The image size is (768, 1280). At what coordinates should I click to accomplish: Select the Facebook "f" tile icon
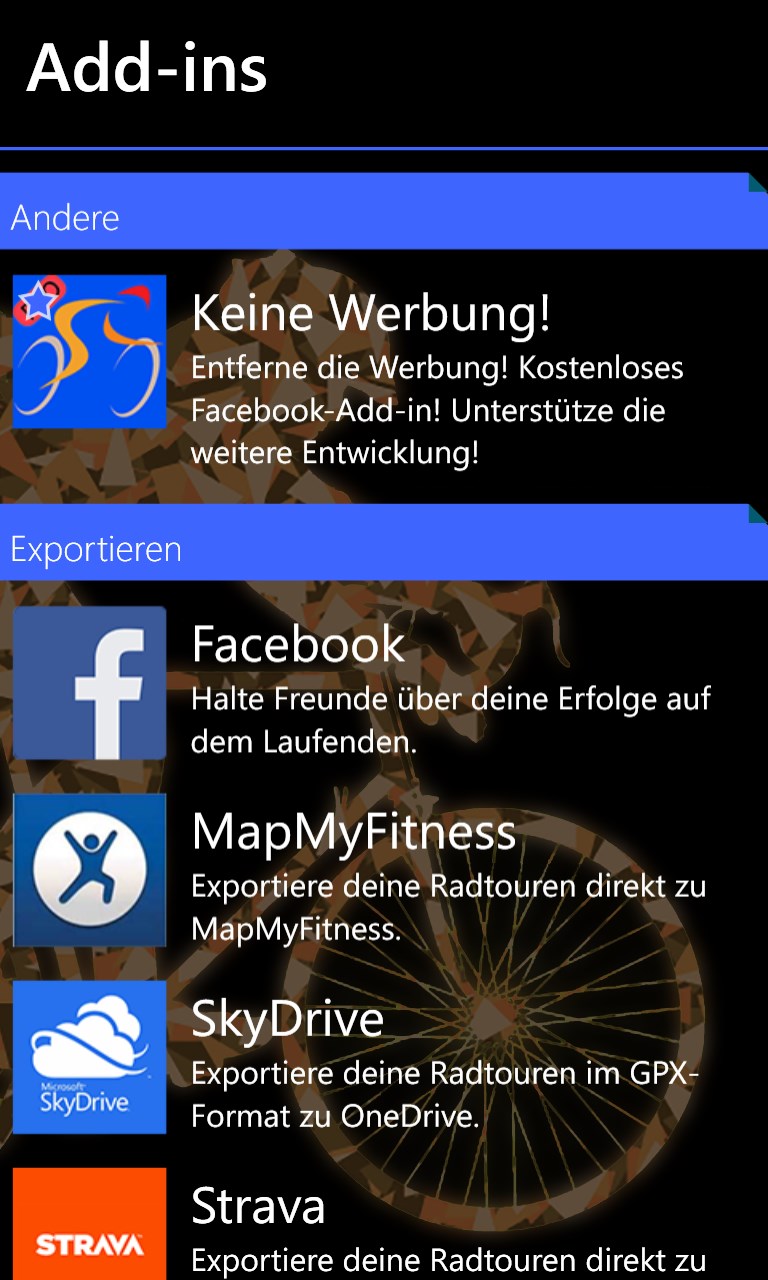click(88, 682)
